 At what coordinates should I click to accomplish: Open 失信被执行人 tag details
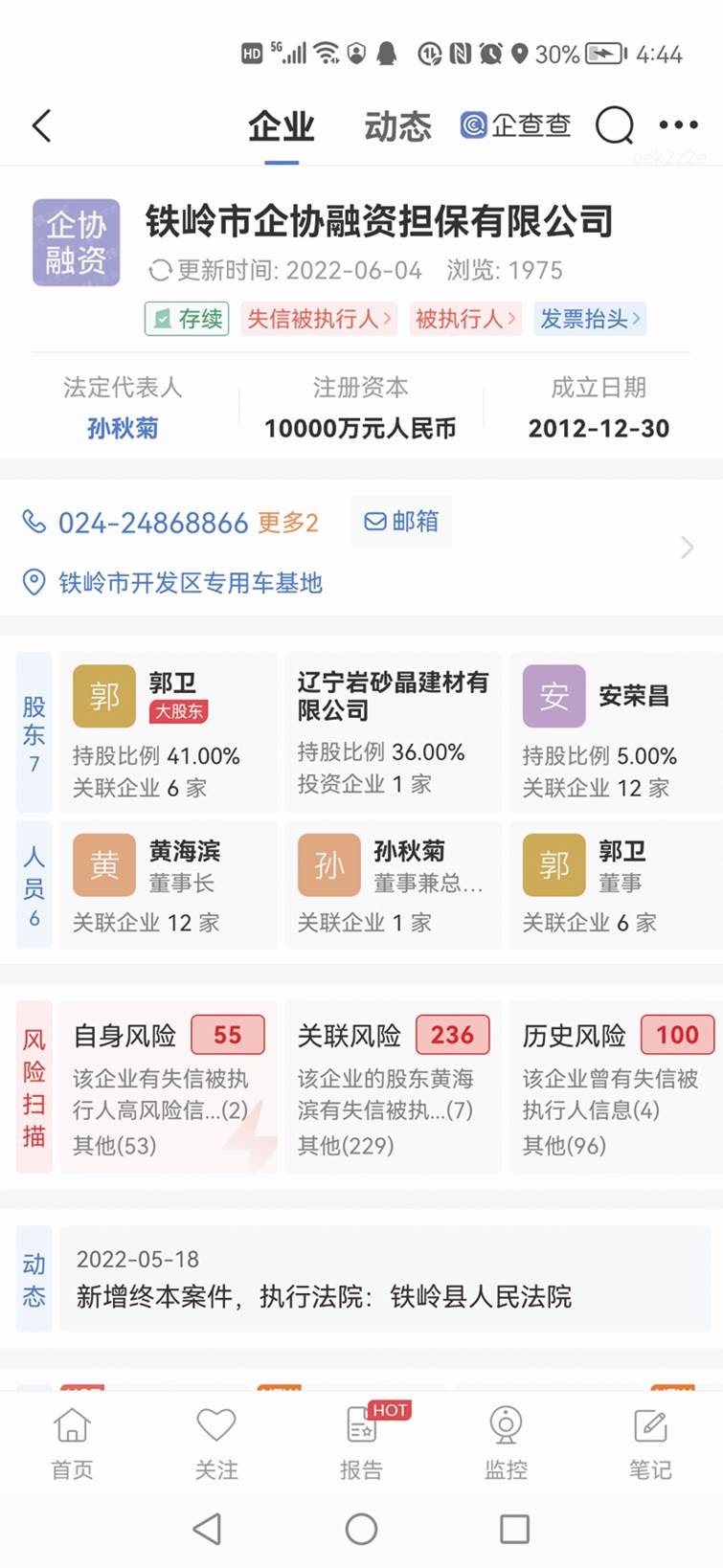click(x=319, y=319)
